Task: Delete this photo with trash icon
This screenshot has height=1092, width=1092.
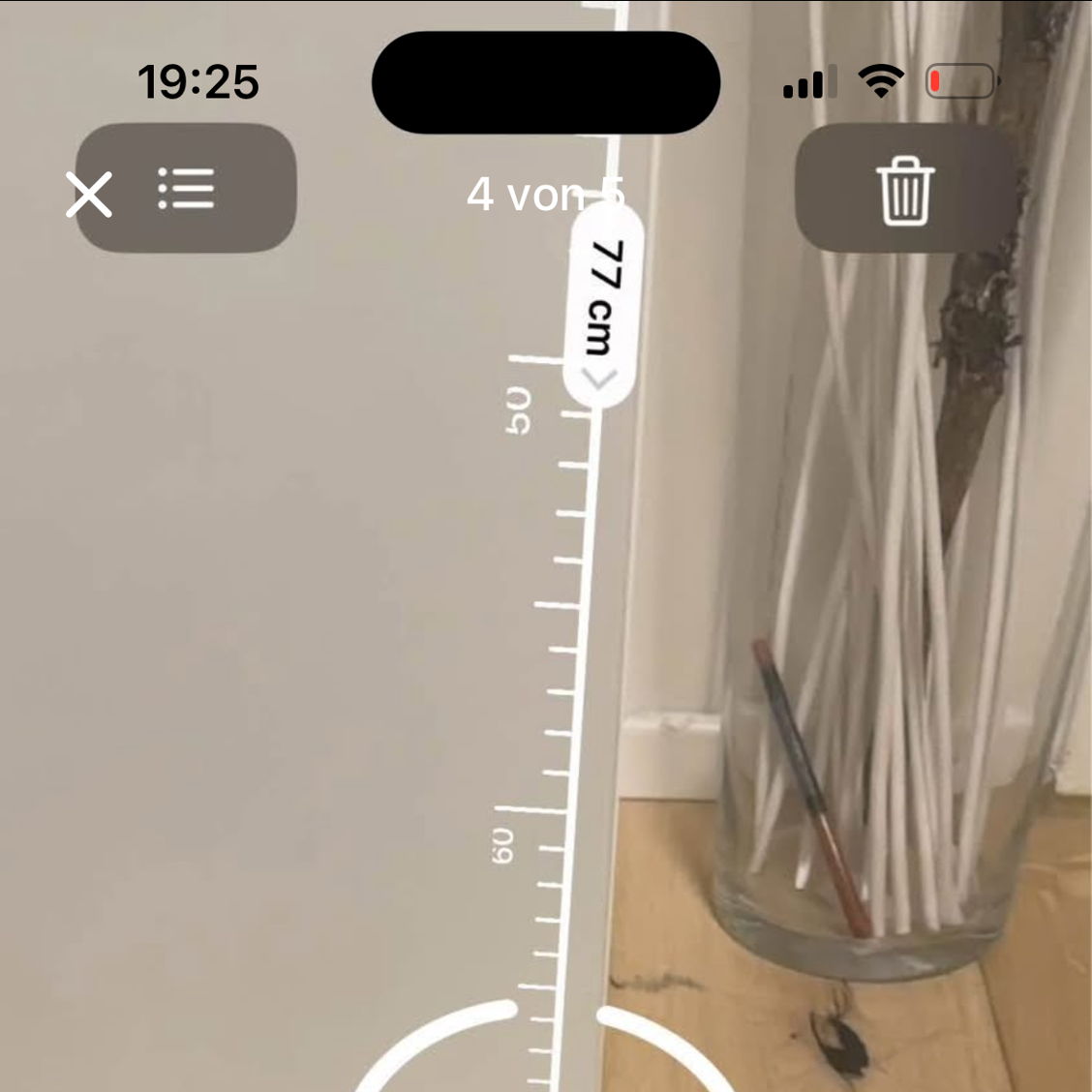Action: pos(905,191)
